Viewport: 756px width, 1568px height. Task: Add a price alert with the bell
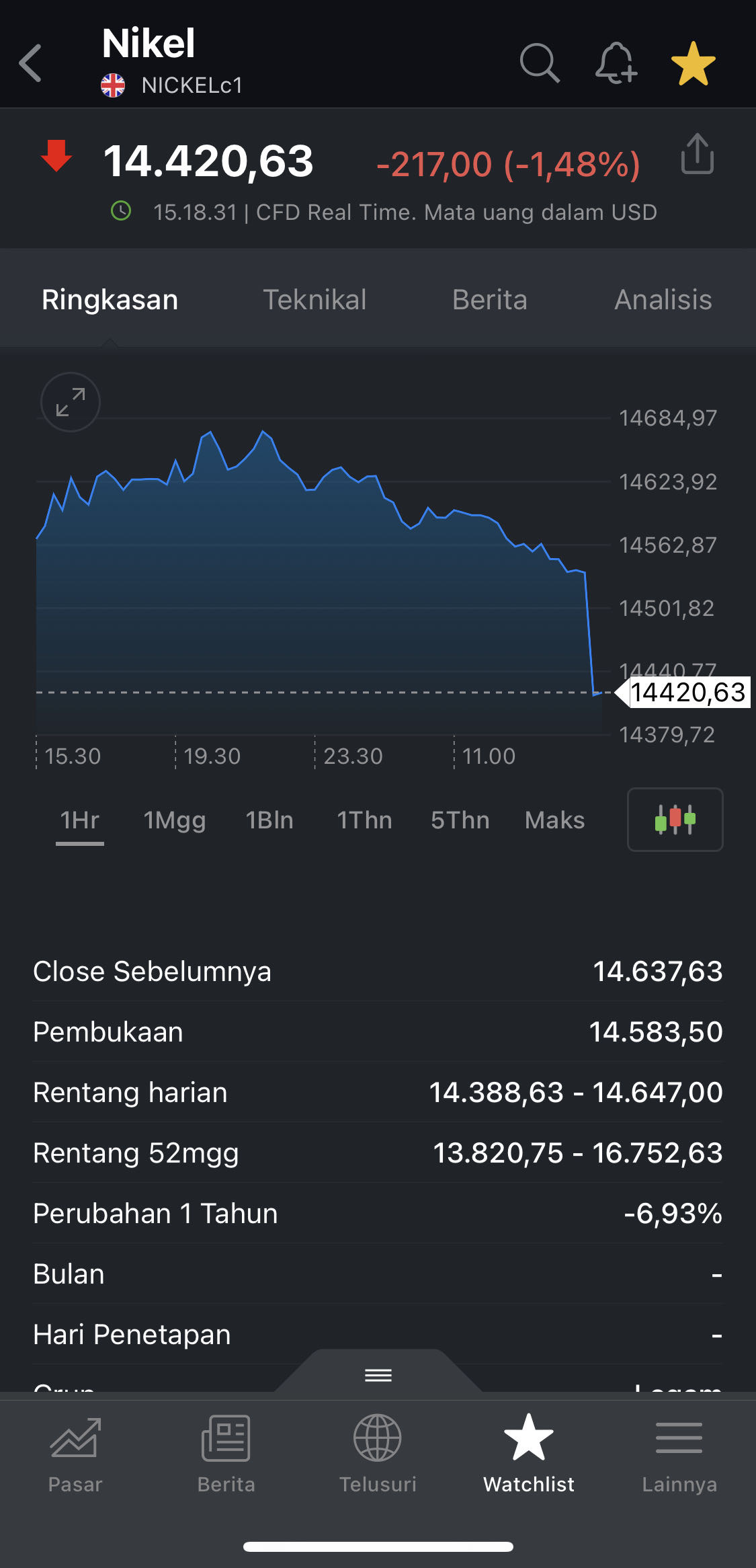[x=615, y=63]
